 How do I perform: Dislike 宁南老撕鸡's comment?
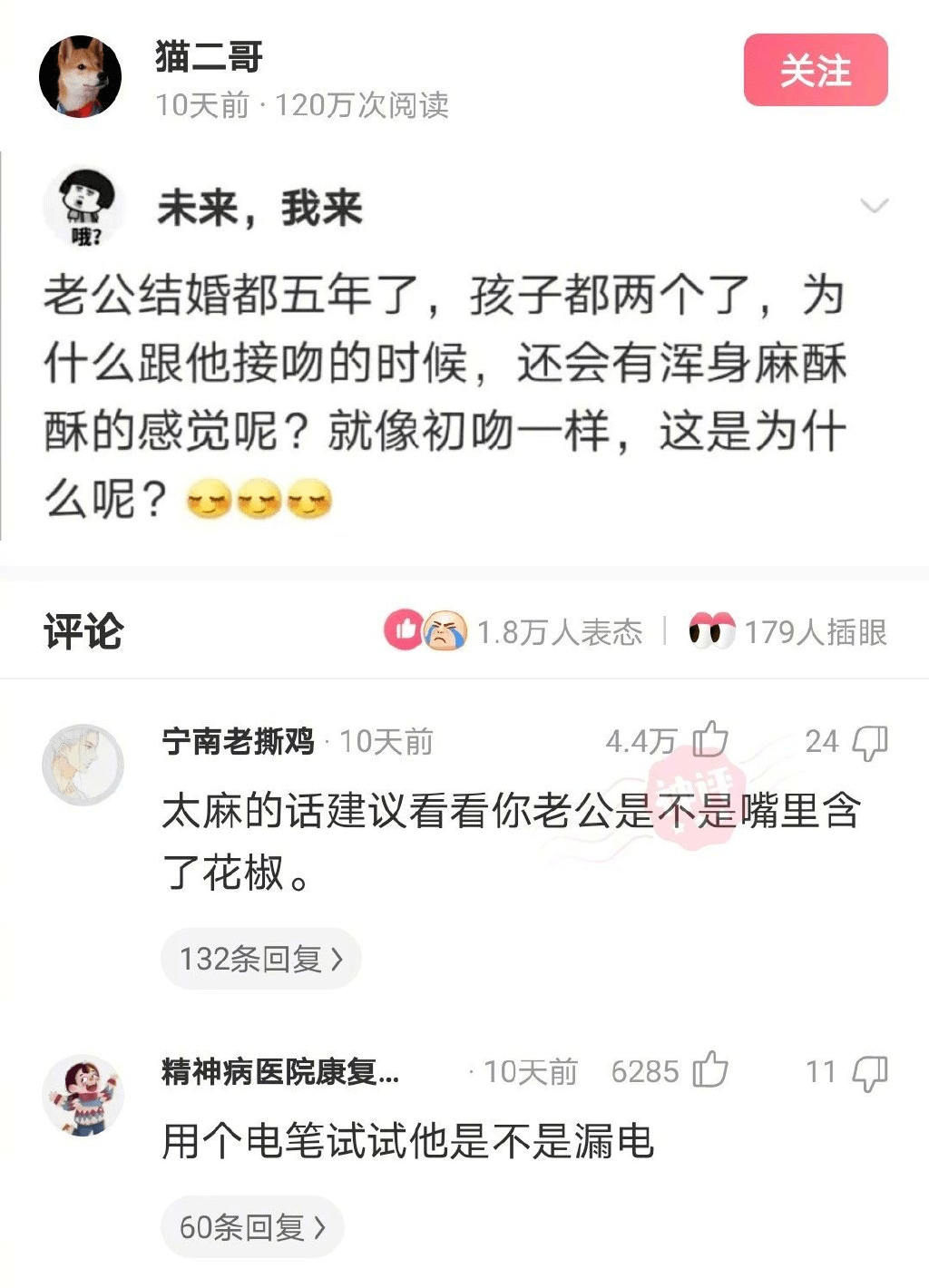pos(871,742)
